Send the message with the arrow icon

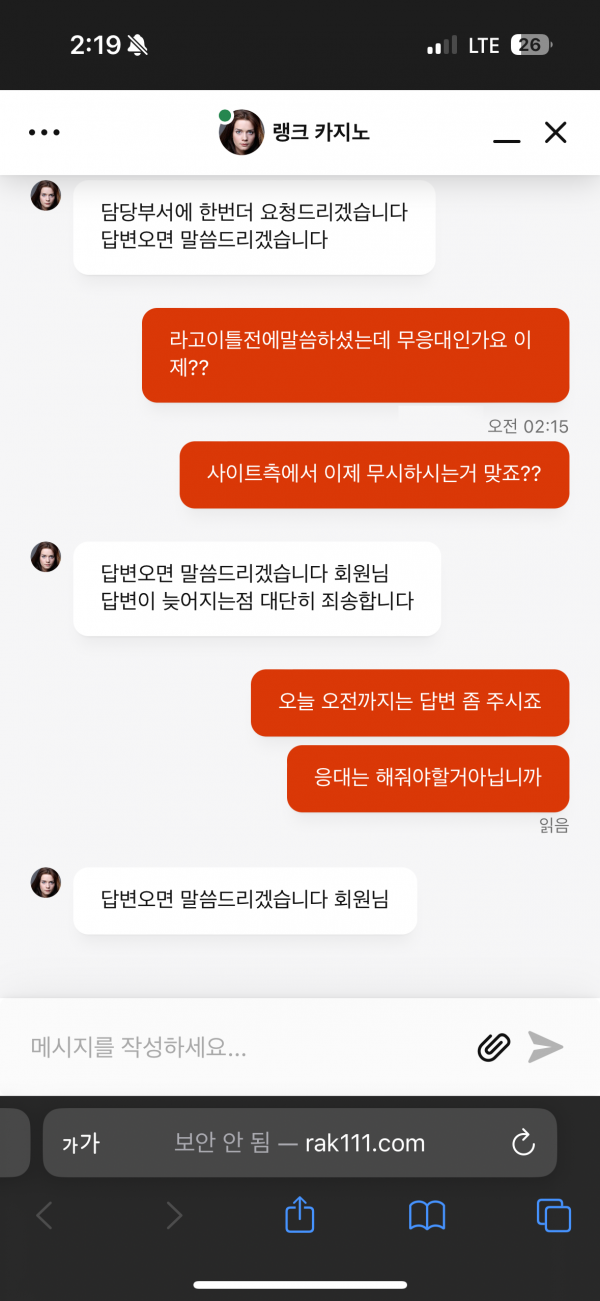(546, 1047)
